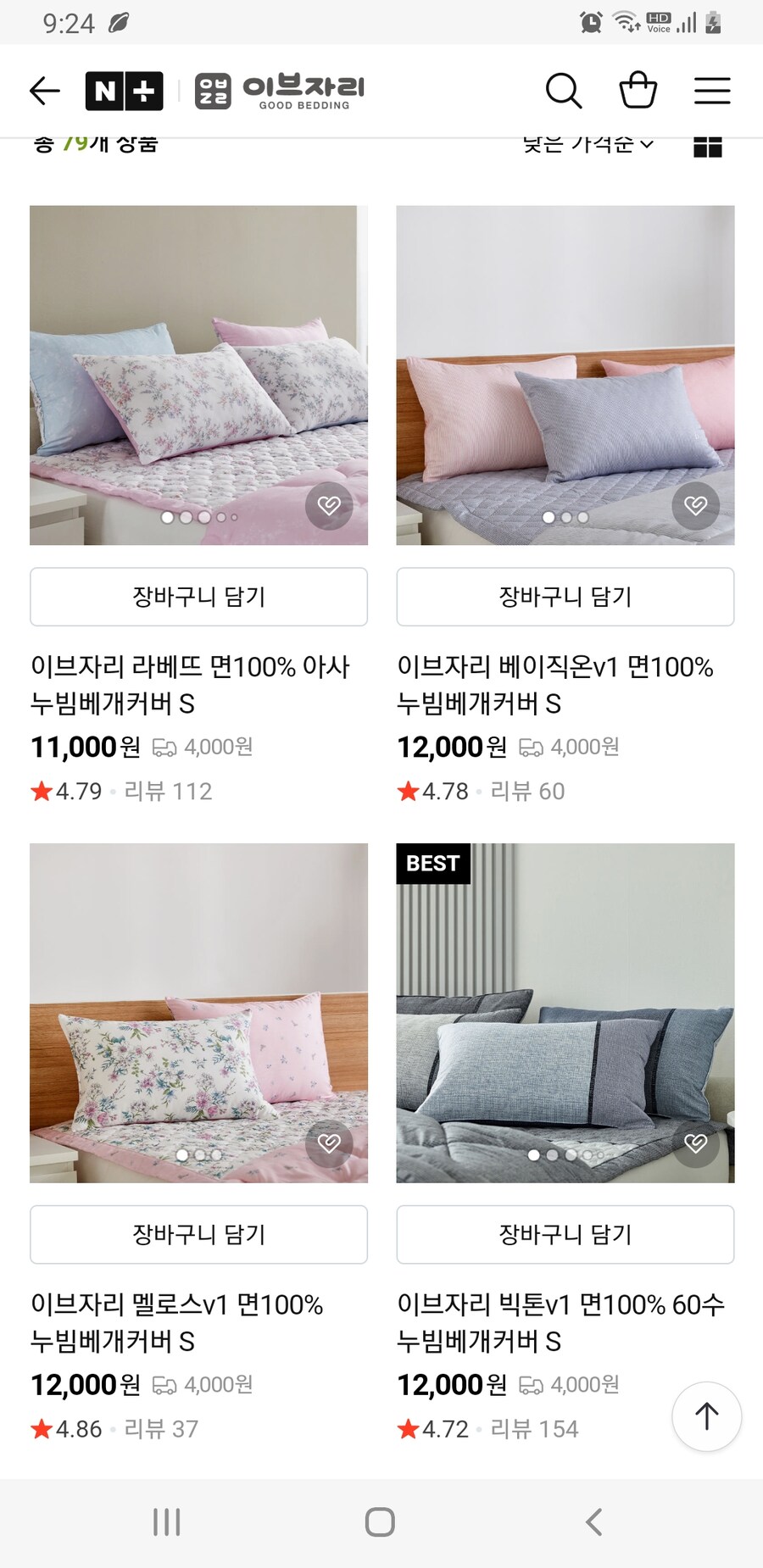
Task: Go back using the header arrow
Action: tap(45, 91)
